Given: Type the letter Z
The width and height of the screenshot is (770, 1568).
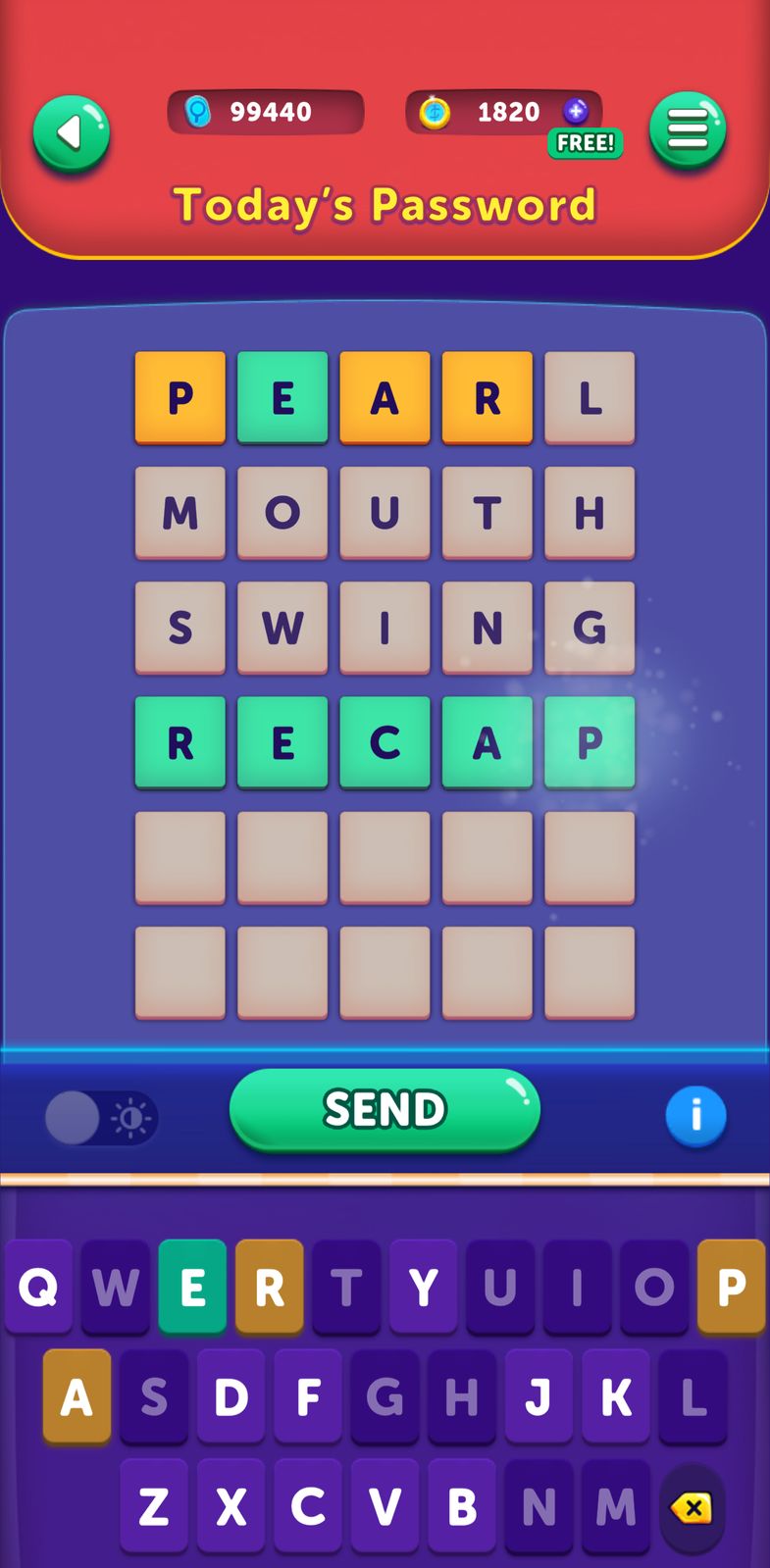Looking at the screenshot, I should click(154, 1506).
